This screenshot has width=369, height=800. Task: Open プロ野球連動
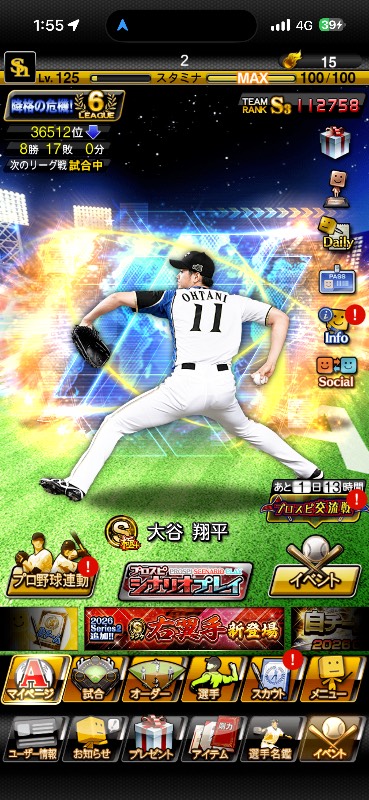[x=51, y=567]
